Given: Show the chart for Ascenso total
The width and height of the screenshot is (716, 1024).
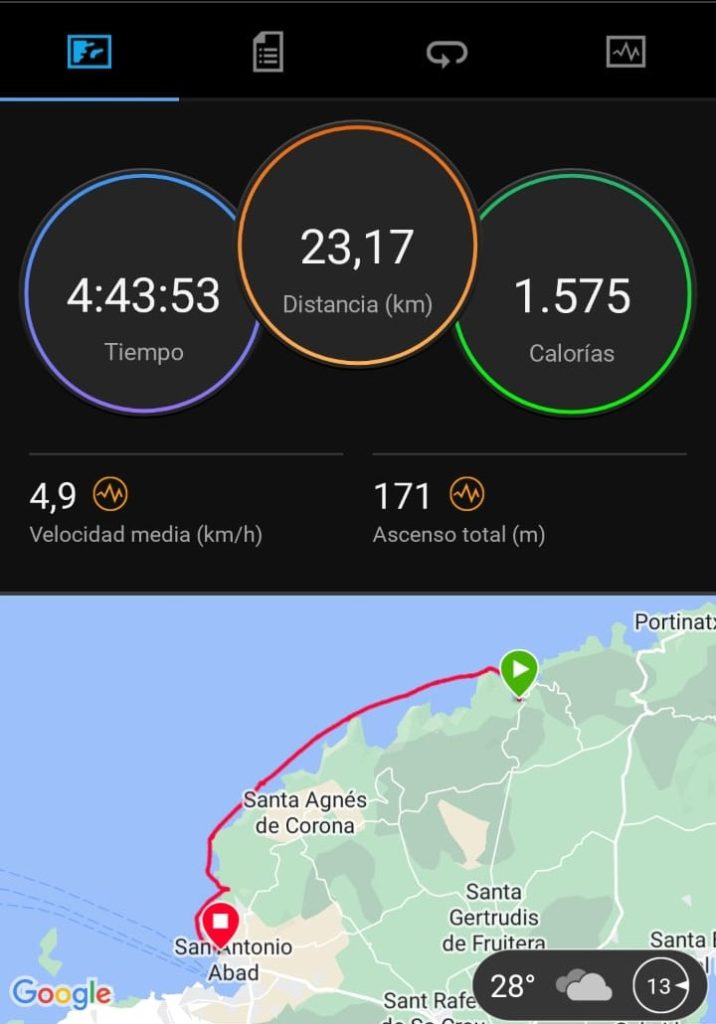Looking at the screenshot, I should [x=466, y=494].
